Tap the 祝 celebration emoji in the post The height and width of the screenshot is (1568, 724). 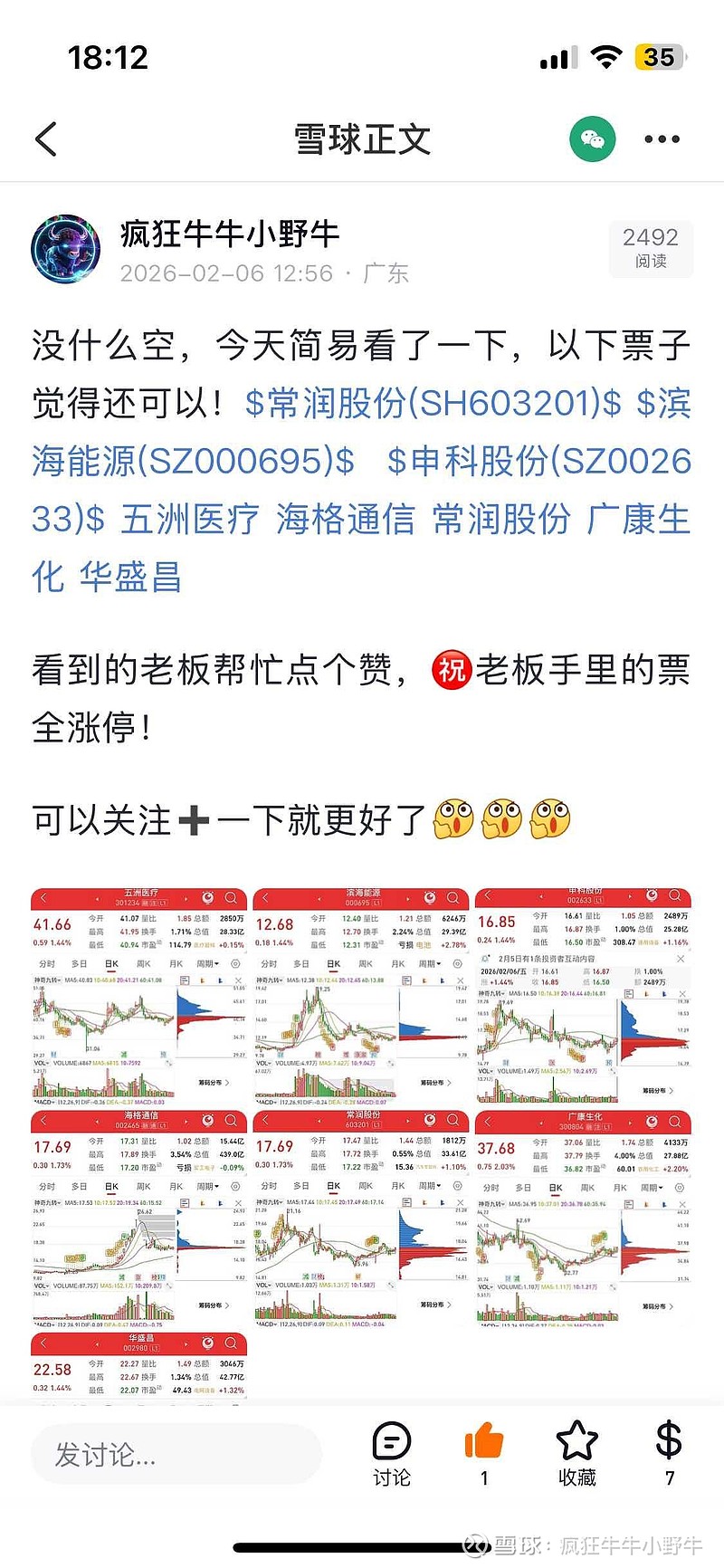point(452,670)
